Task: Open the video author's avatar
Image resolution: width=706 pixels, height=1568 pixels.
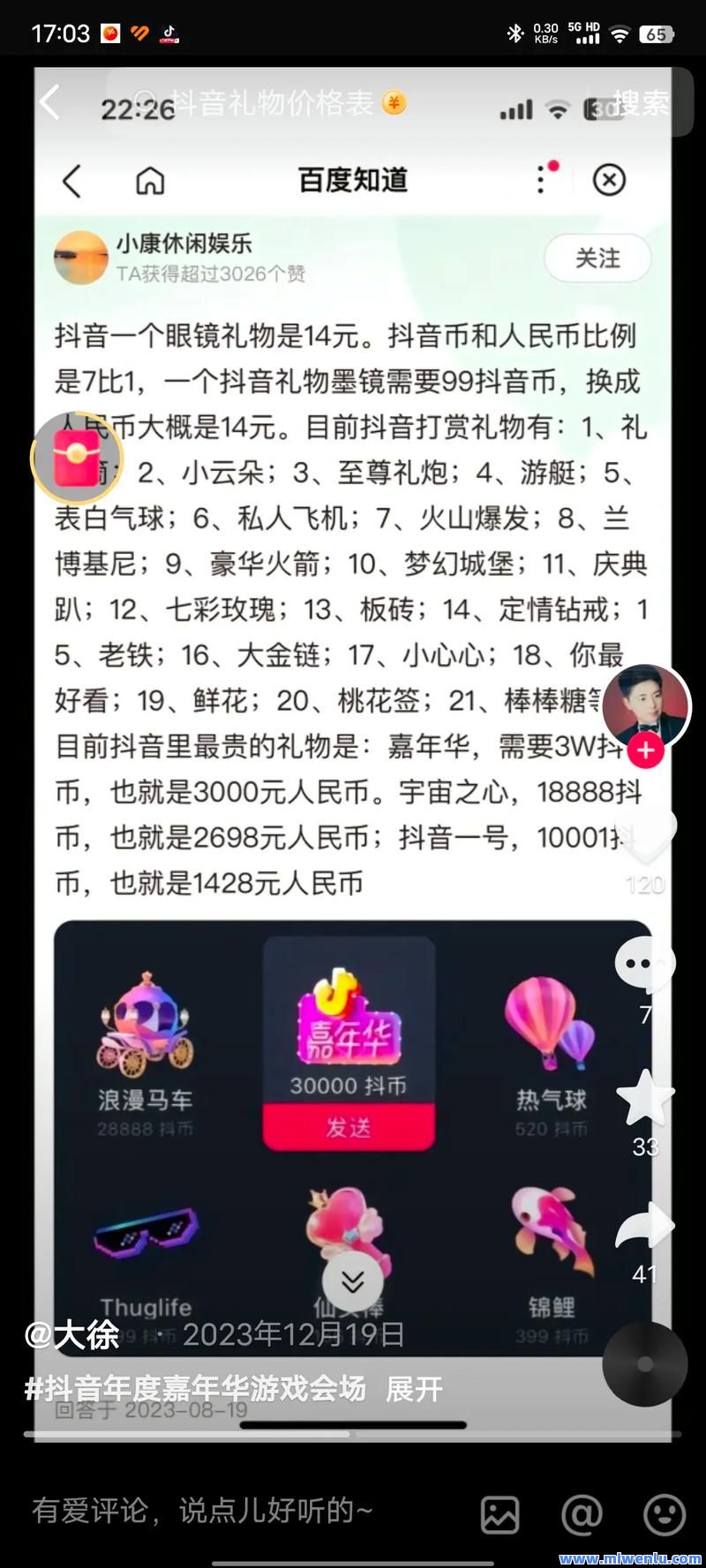Action: (x=645, y=705)
